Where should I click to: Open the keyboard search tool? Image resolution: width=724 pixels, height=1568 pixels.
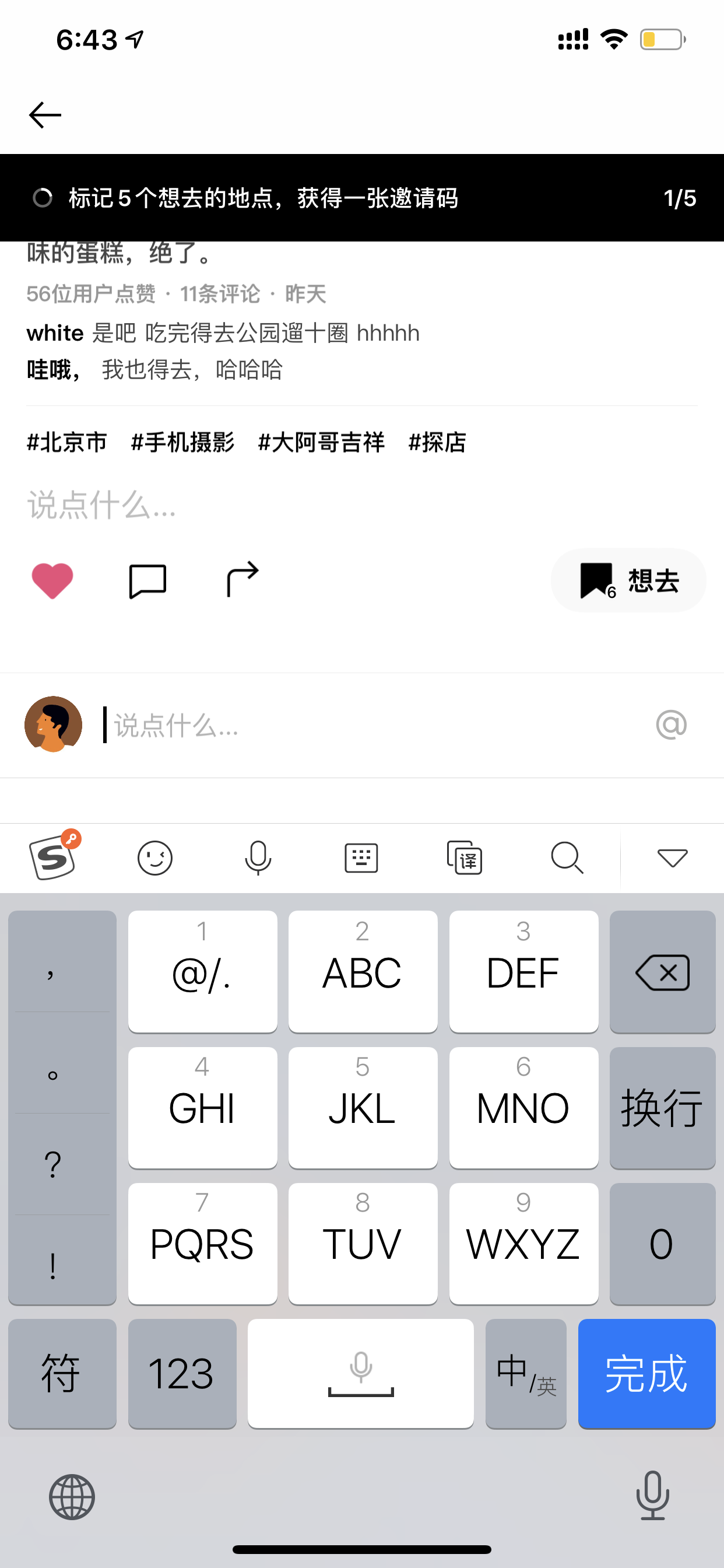click(x=567, y=858)
